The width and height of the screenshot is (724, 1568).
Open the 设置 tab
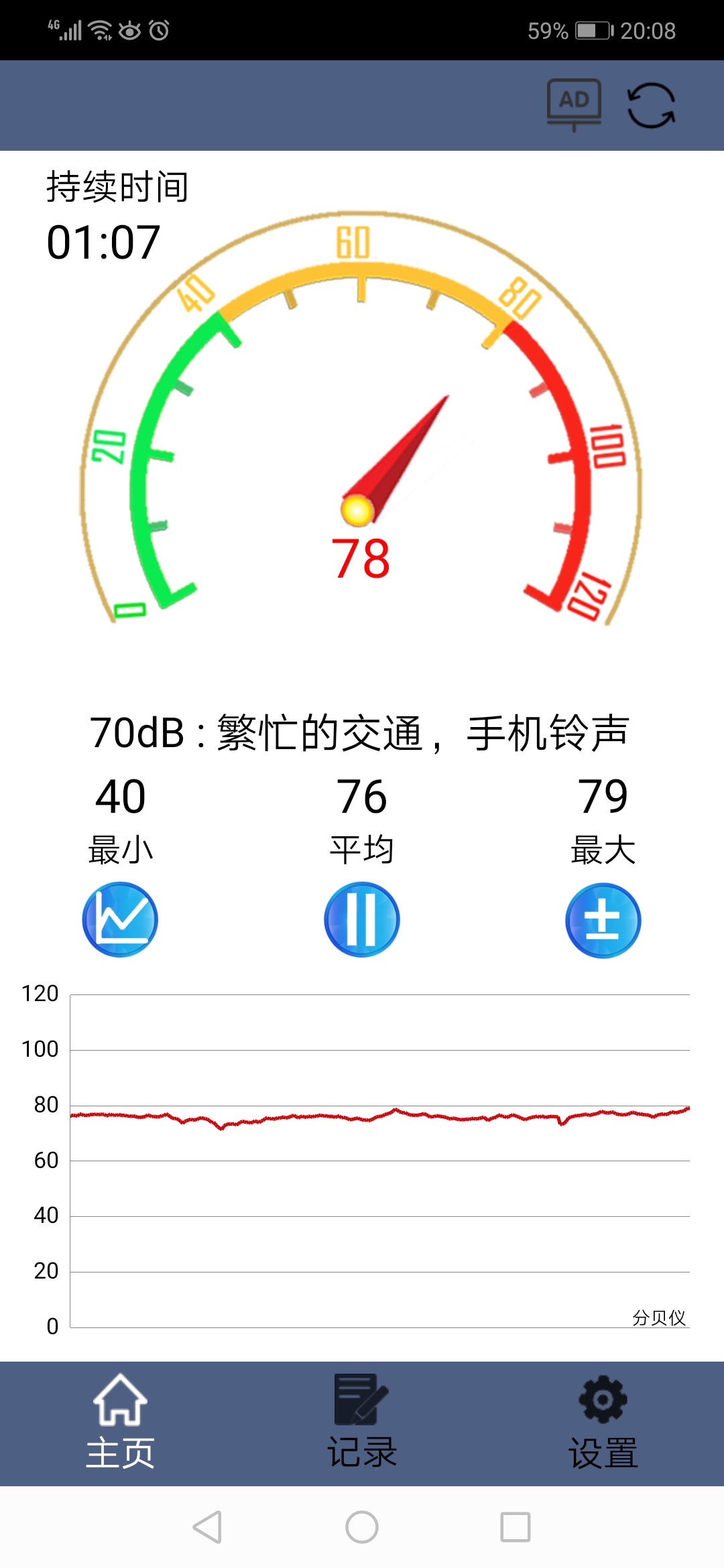tap(603, 1422)
